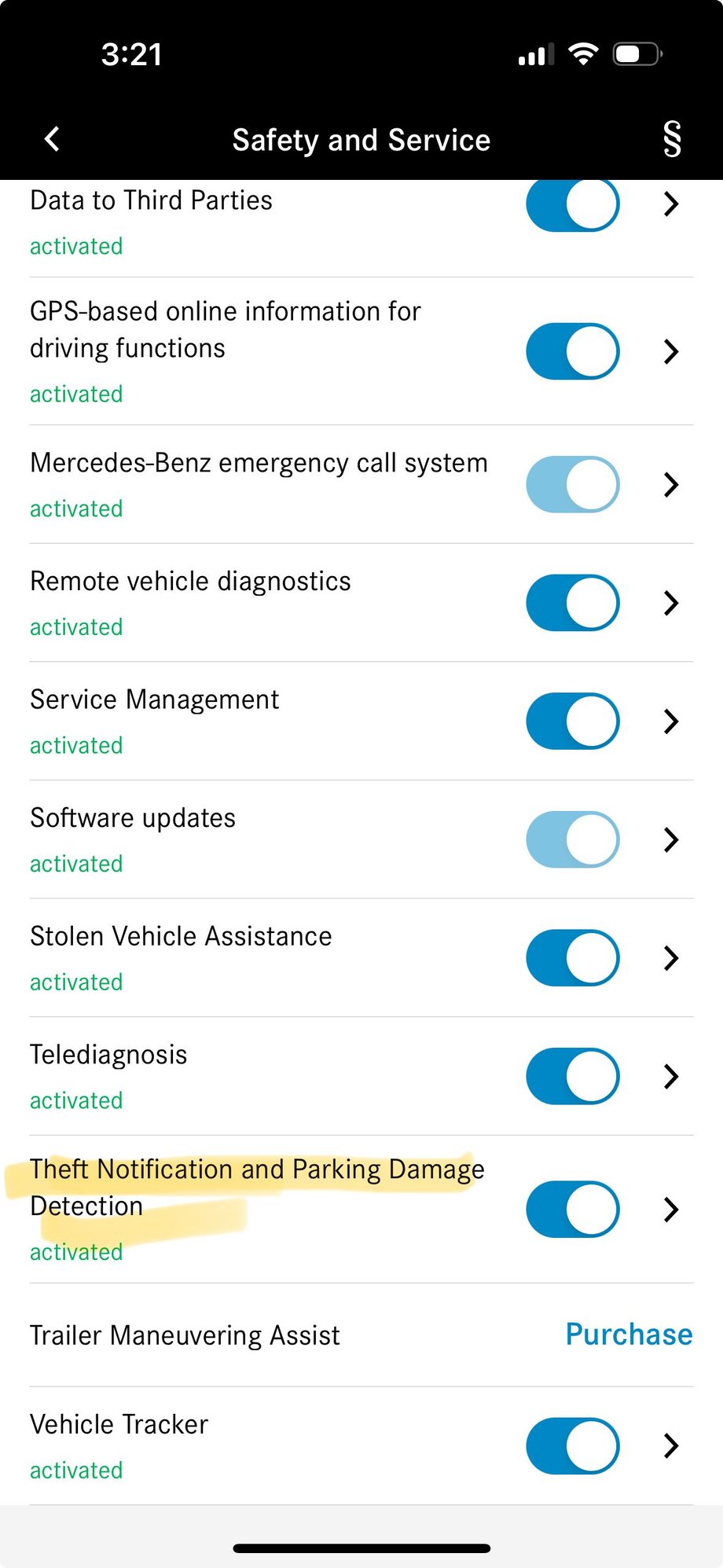Toggle Theft Notification and Parking Damage Detection
723x1568 pixels.
[x=572, y=1209]
